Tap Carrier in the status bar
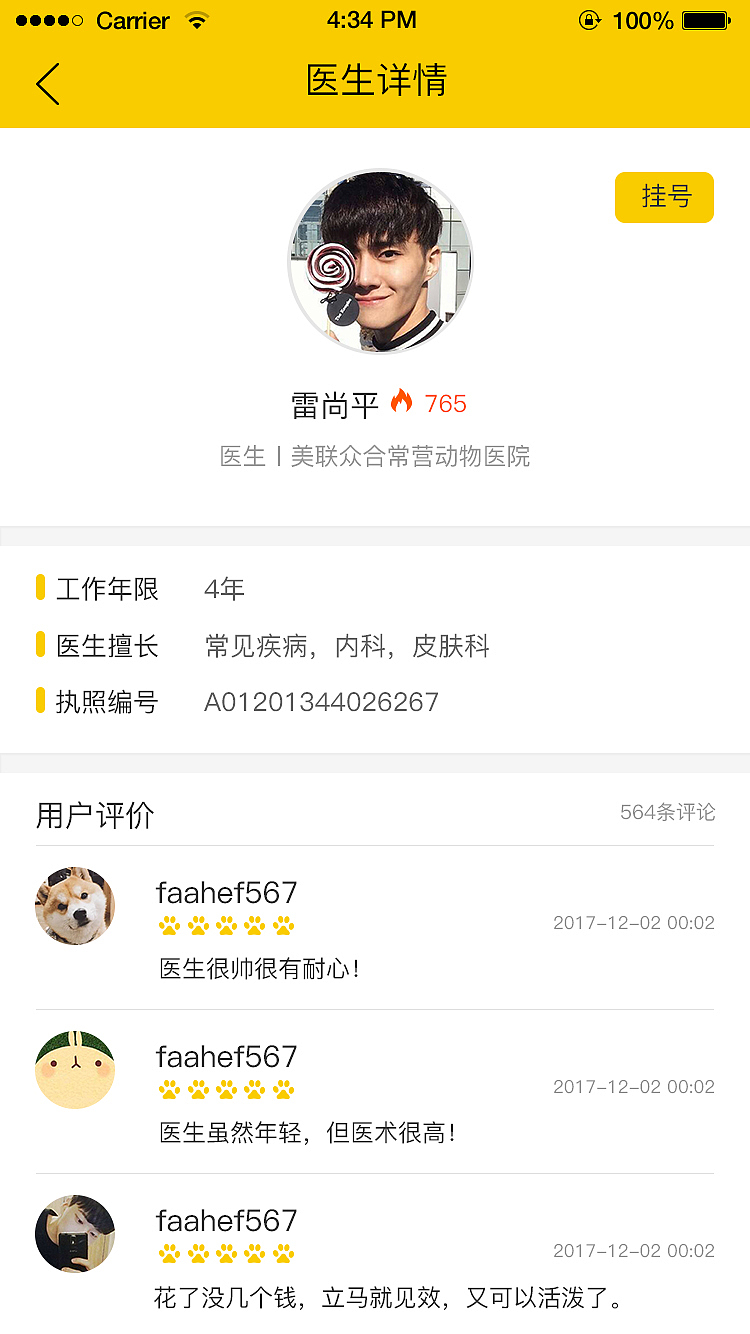The width and height of the screenshot is (750, 1334). (x=131, y=19)
